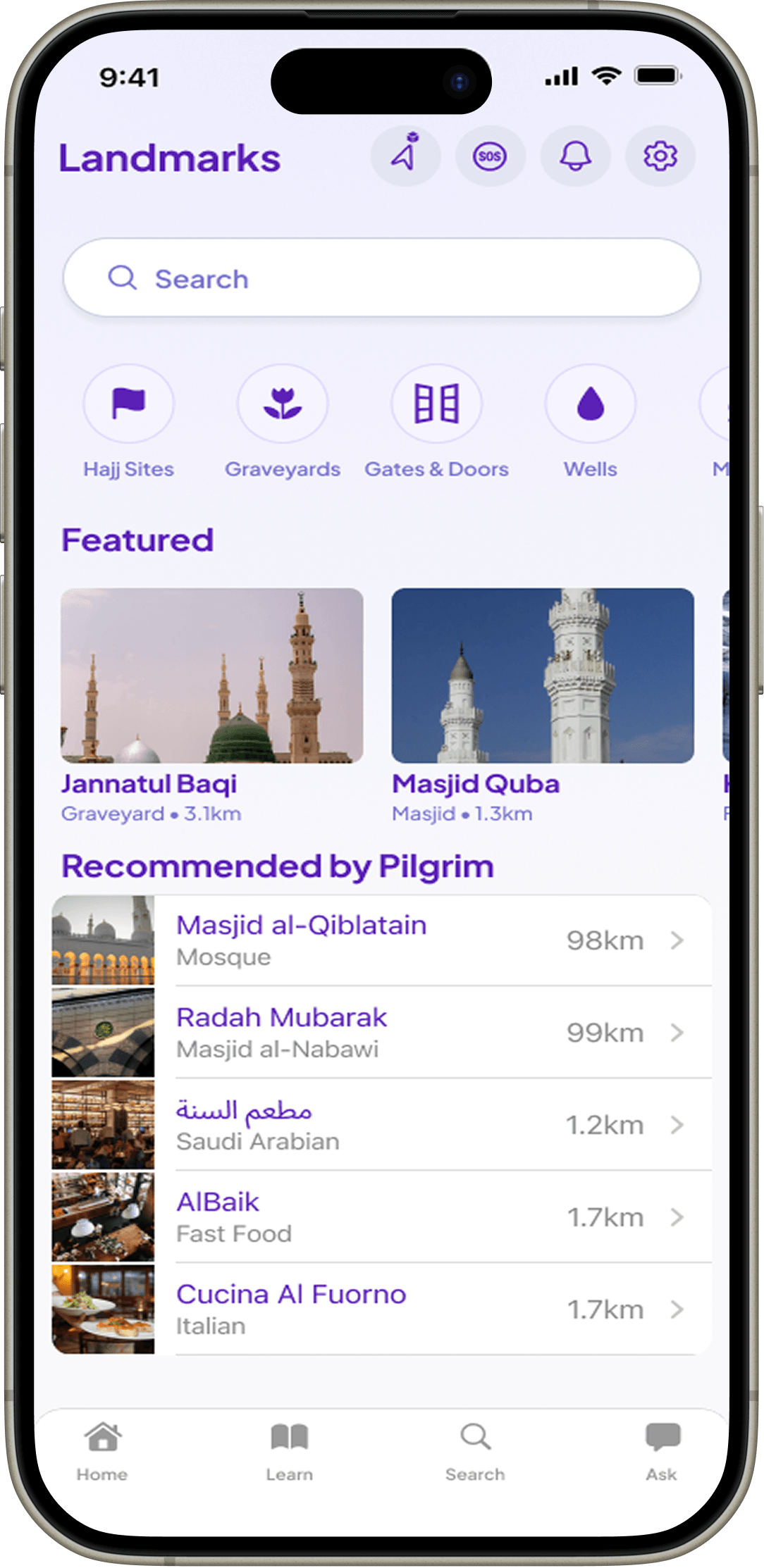Choose the Graveyards category
764x1568 pixels.
click(x=283, y=404)
